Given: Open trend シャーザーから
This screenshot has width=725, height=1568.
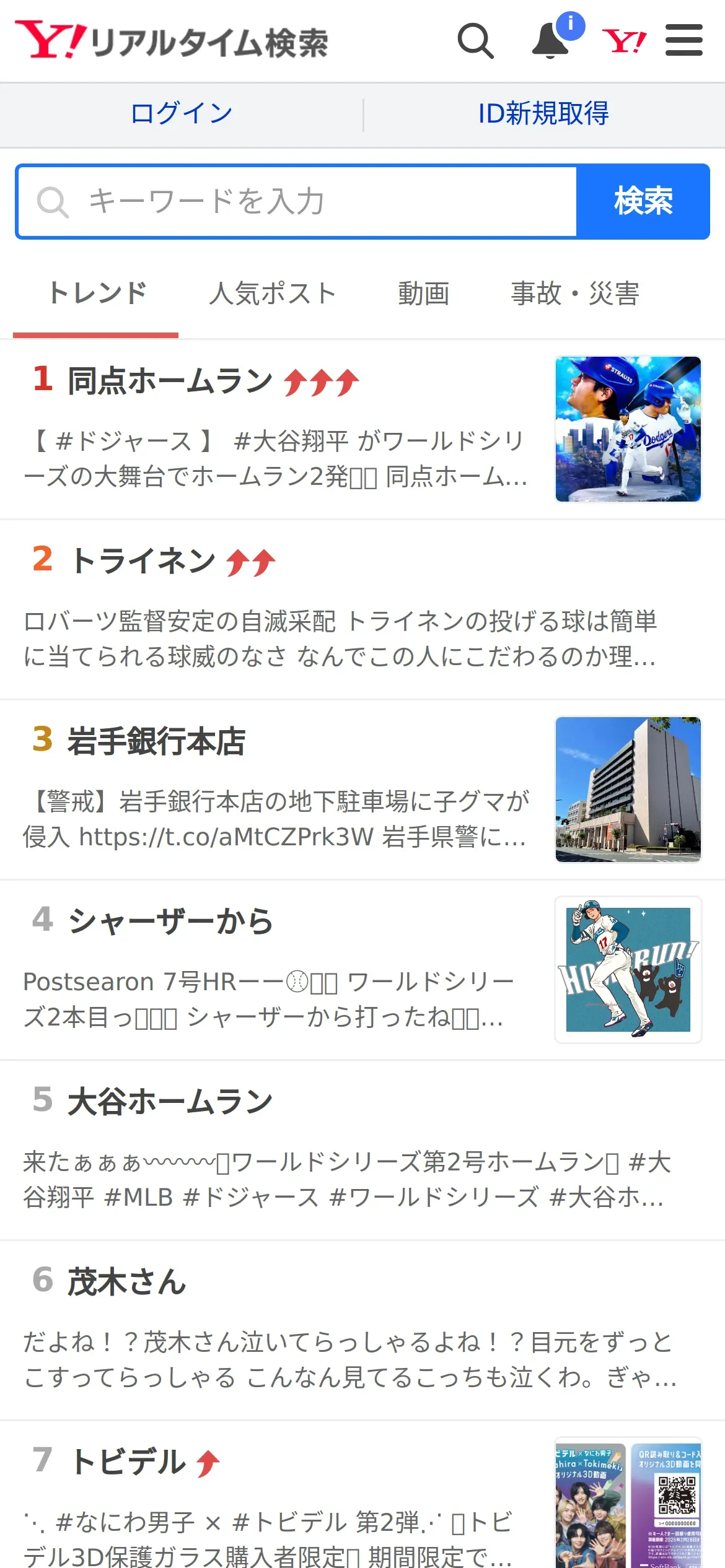Looking at the screenshot, I should pyautogui.click(x=170, y=921).
